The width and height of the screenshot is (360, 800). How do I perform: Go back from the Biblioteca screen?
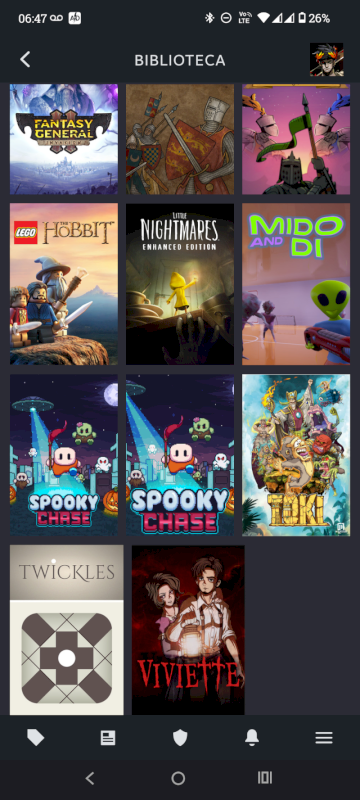(x=25, y=60)
